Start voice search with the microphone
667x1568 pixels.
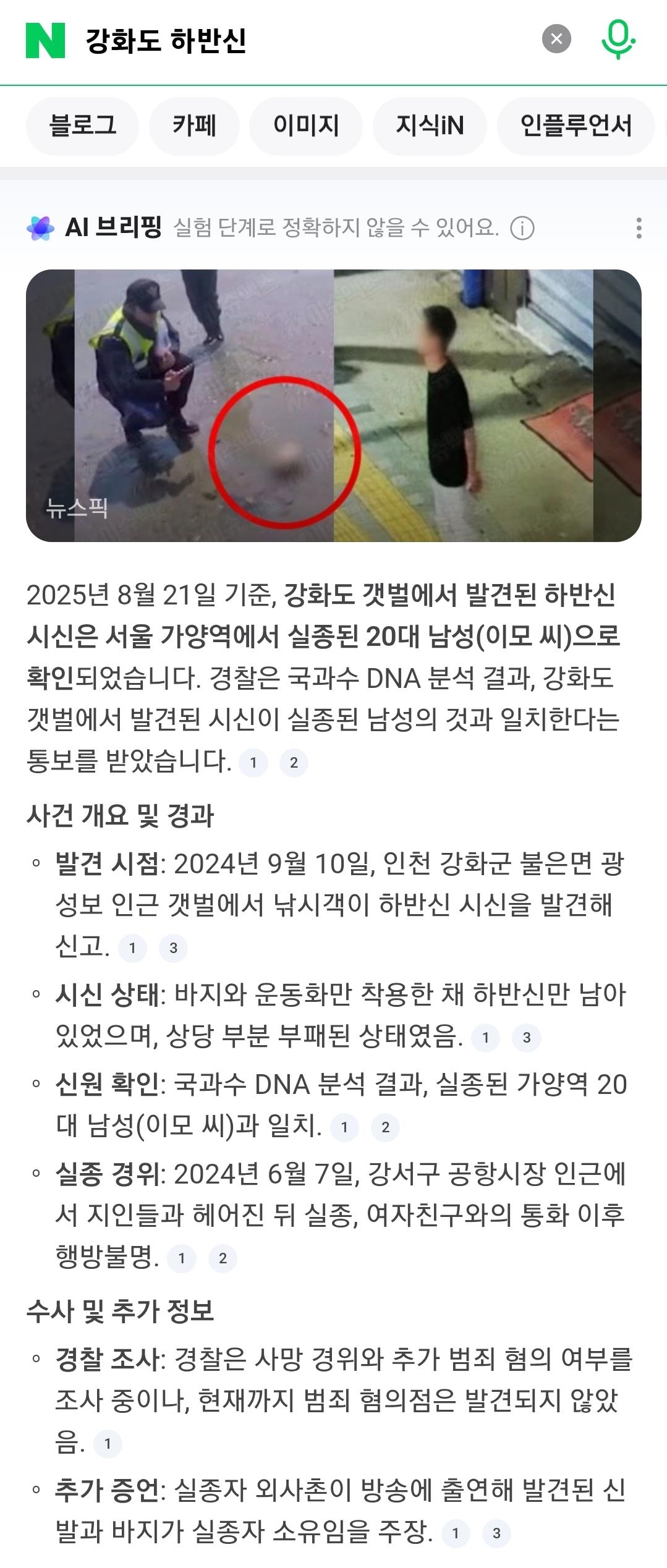click(618, 39)
